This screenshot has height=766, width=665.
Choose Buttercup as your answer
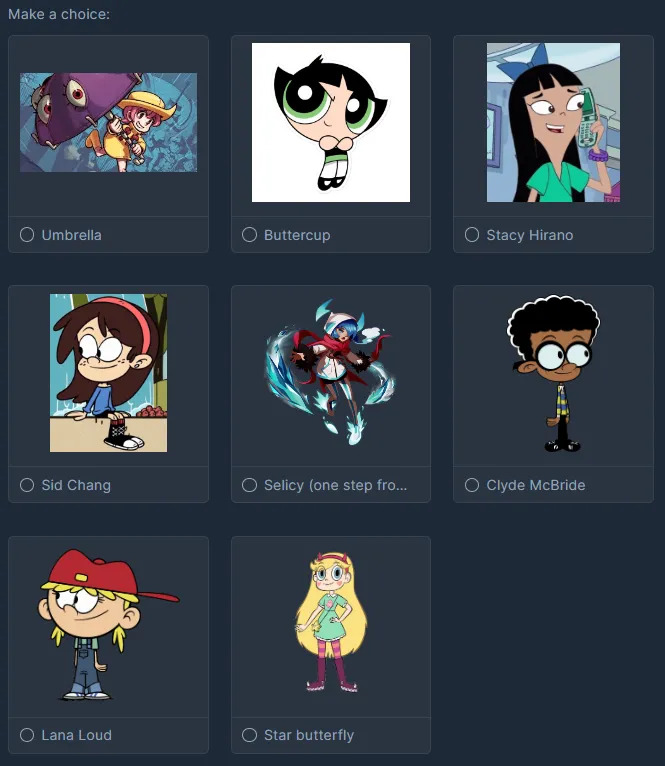[x=250, y=235]
